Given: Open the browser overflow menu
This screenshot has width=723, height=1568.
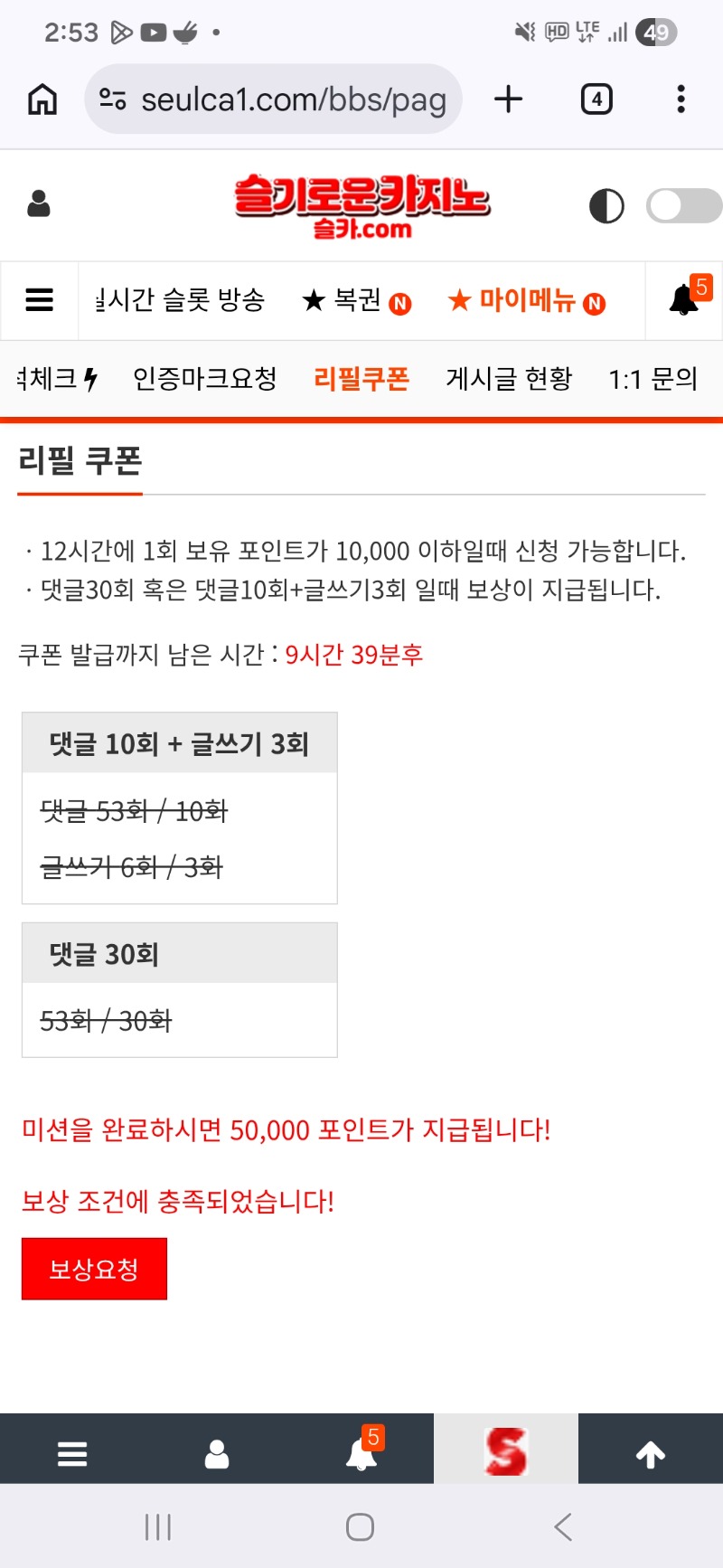Looking at the screenshot, I should pyautogui.click(x=681, y=99).
